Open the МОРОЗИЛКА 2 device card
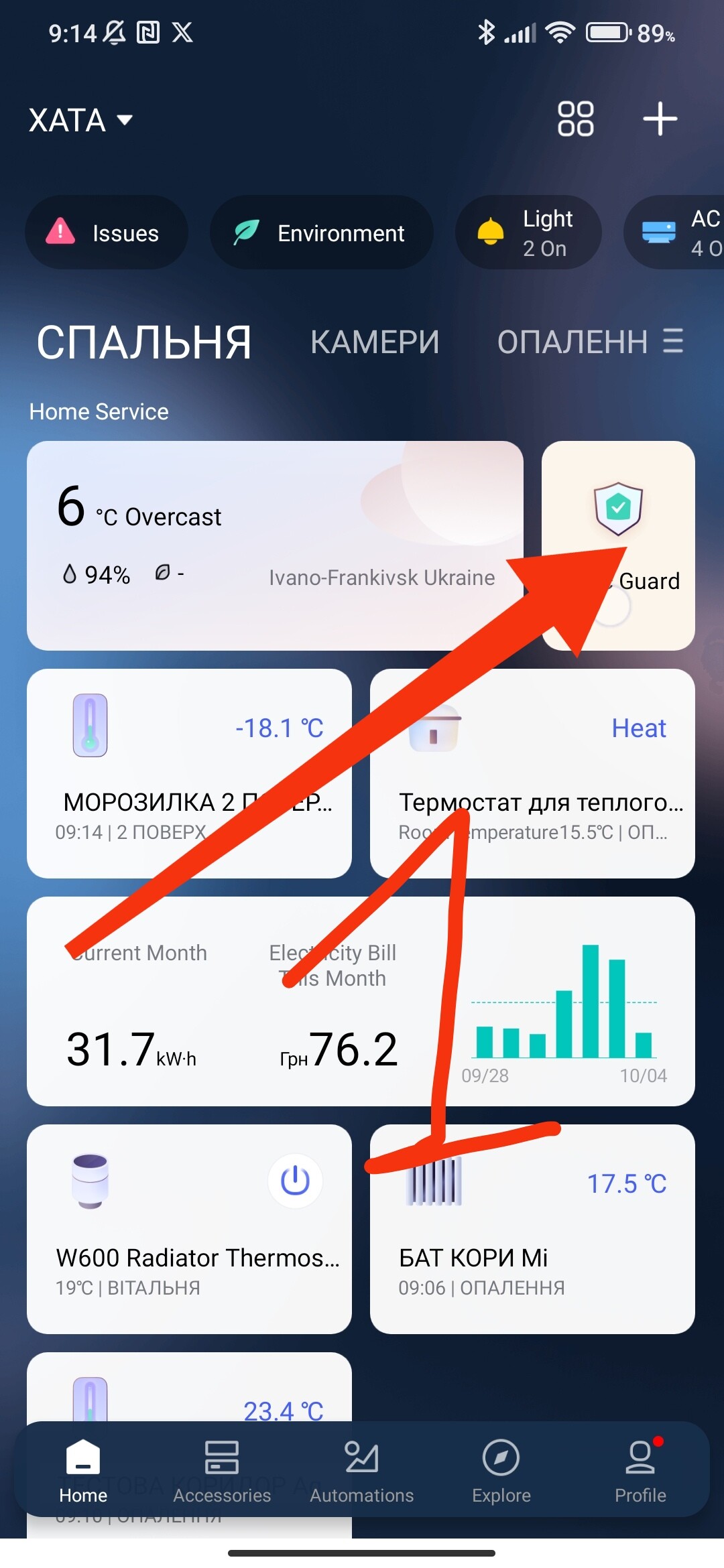Screen dimensions: 724x1568 pyautogui.click(x=189, y=773)
